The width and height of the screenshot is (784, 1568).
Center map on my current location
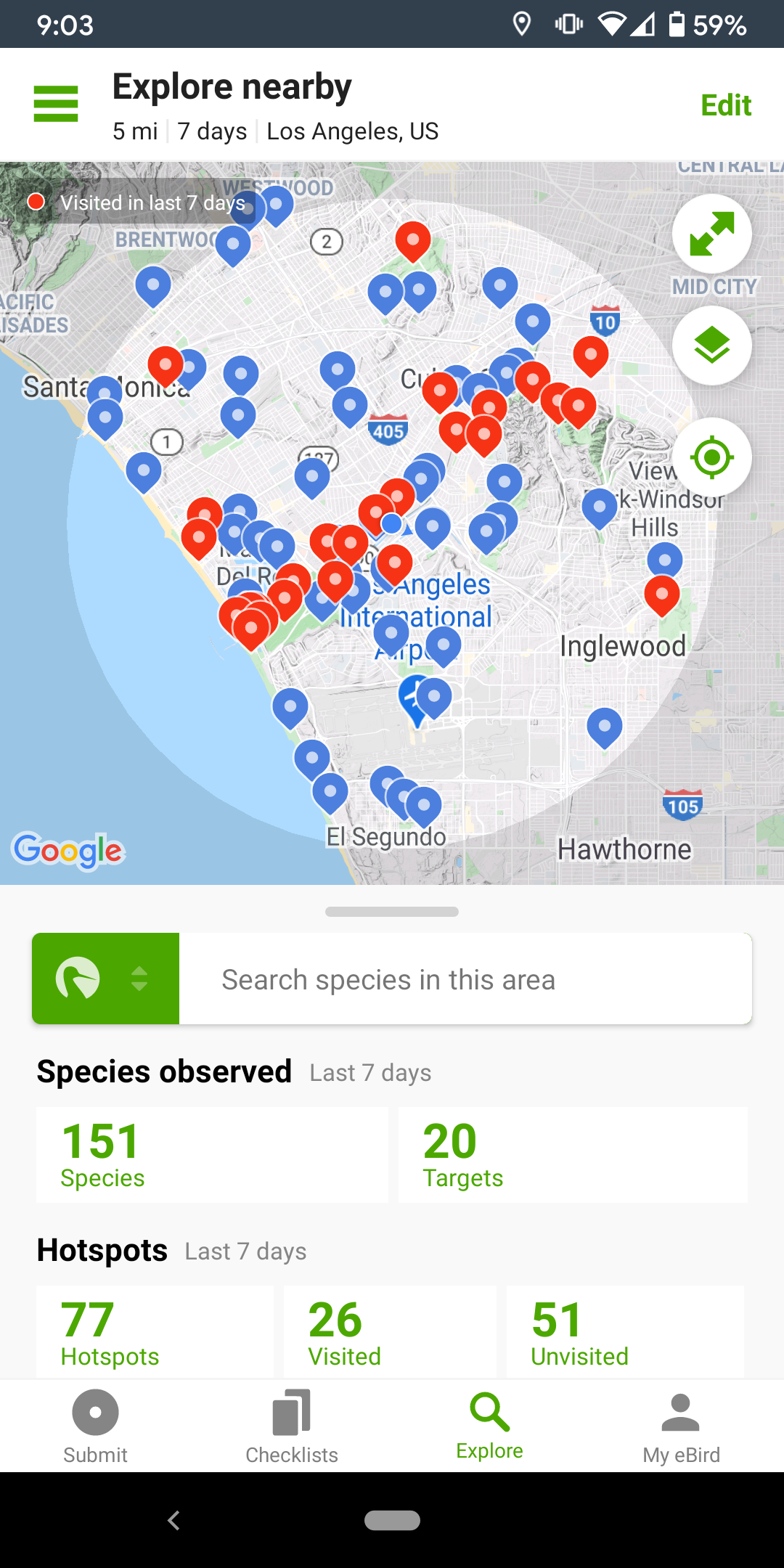click(x=711, y=457)
